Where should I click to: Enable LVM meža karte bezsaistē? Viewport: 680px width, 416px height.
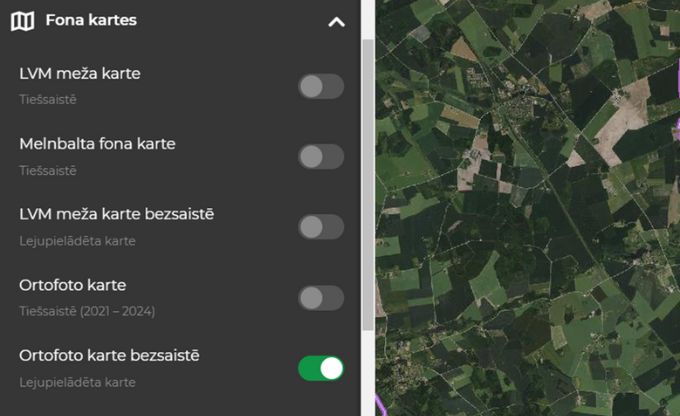(x=320, y=227)
